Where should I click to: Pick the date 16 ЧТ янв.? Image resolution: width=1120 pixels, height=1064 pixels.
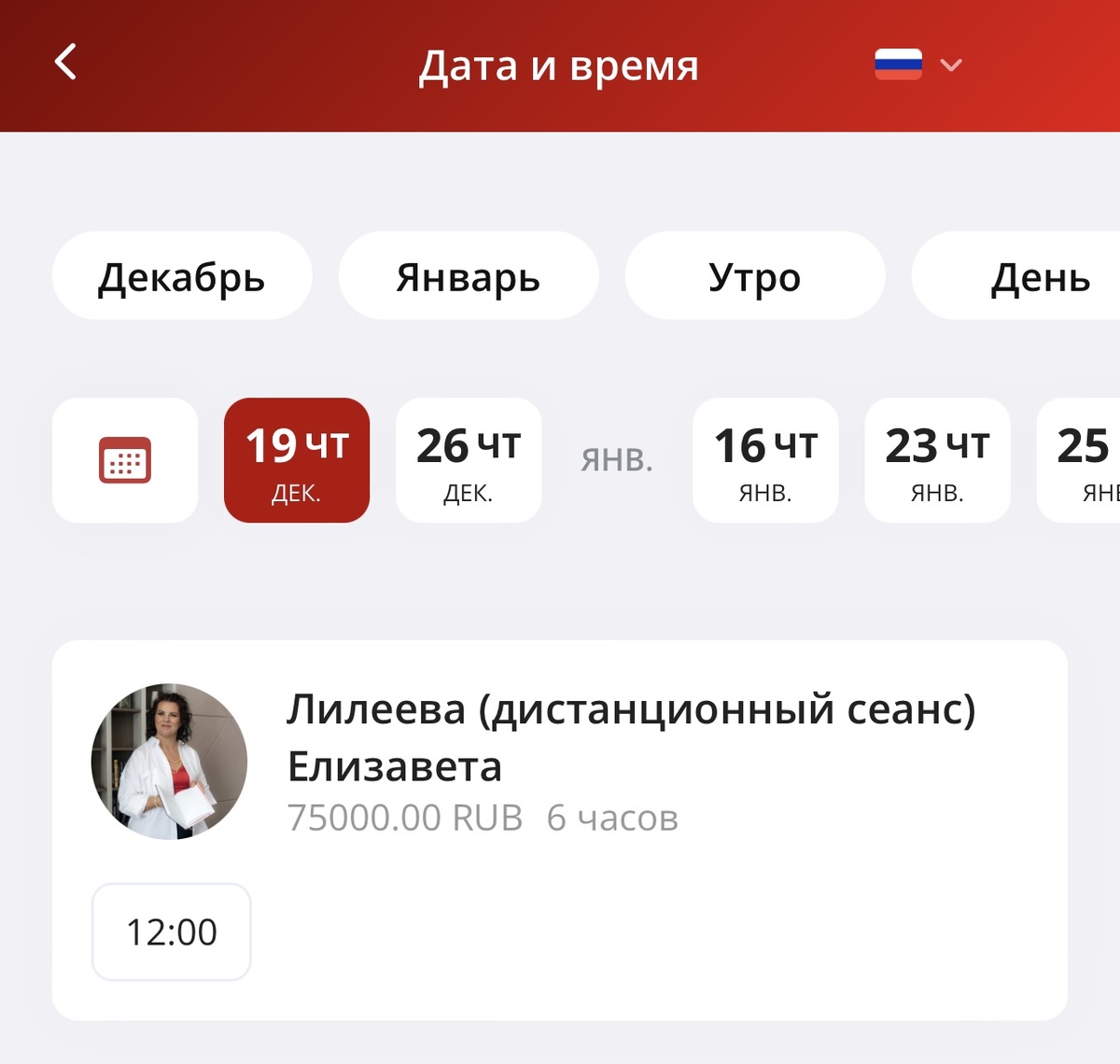click(765, 460)
